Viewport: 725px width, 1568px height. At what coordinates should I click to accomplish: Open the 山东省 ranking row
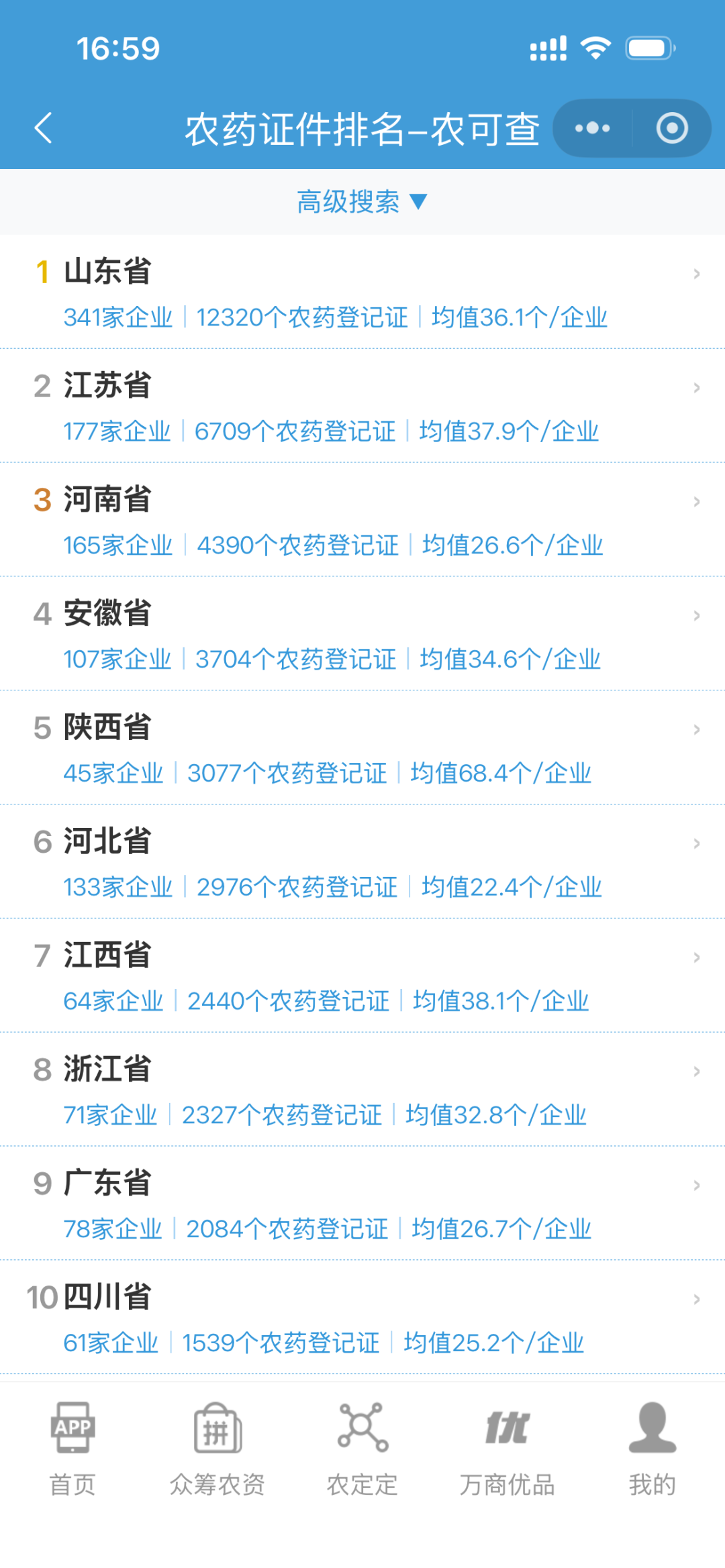(362, 292)
